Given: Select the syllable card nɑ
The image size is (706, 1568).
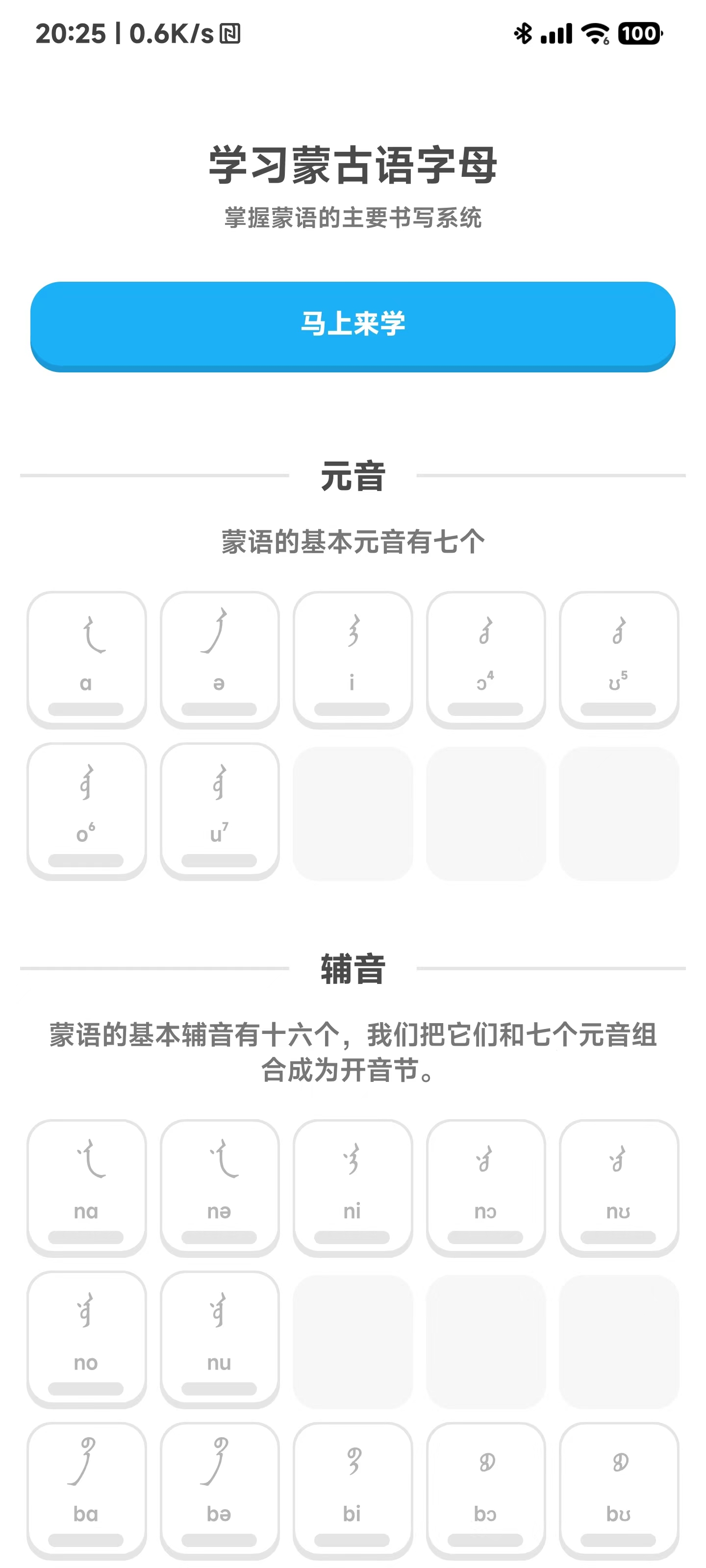Looking at the screenshot, I should point(86,1187).
